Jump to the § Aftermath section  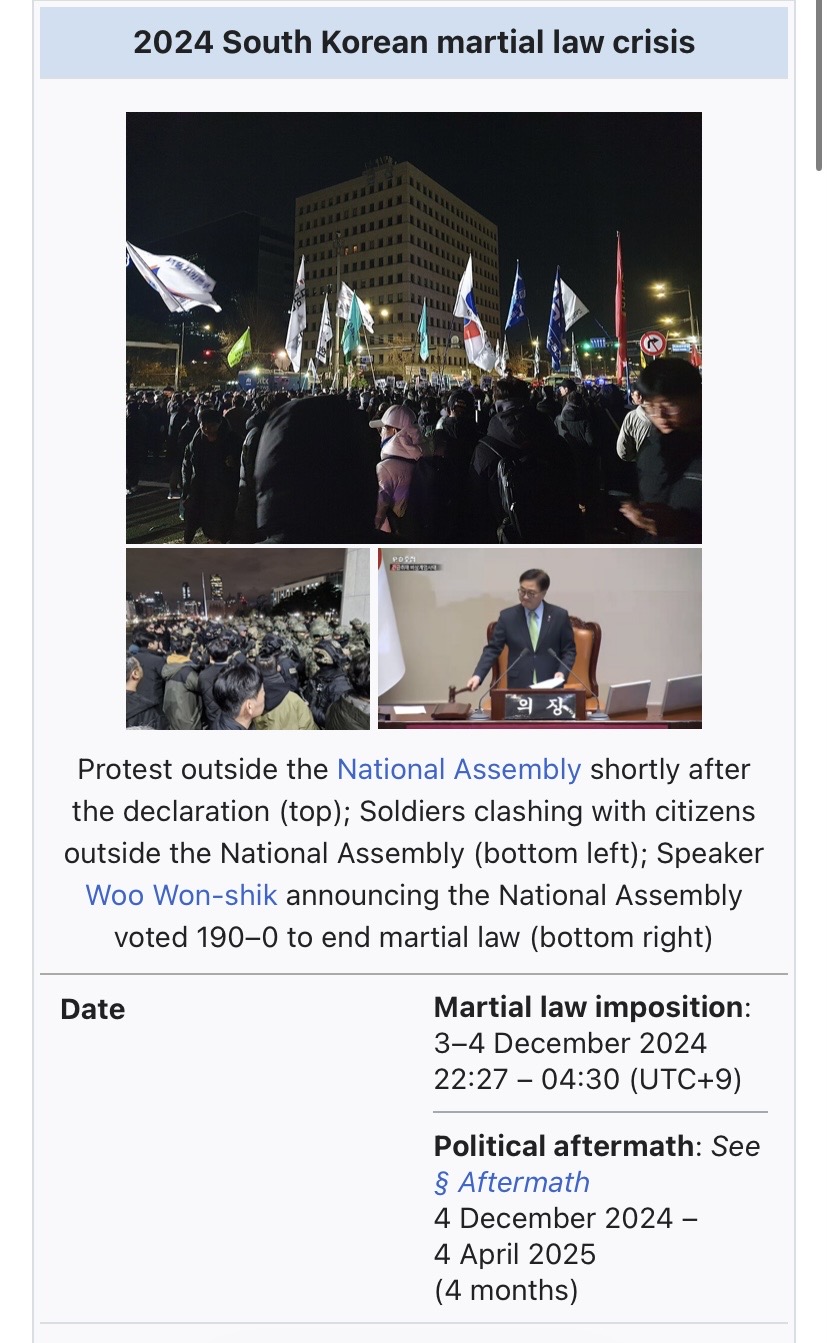(512, 1182)
